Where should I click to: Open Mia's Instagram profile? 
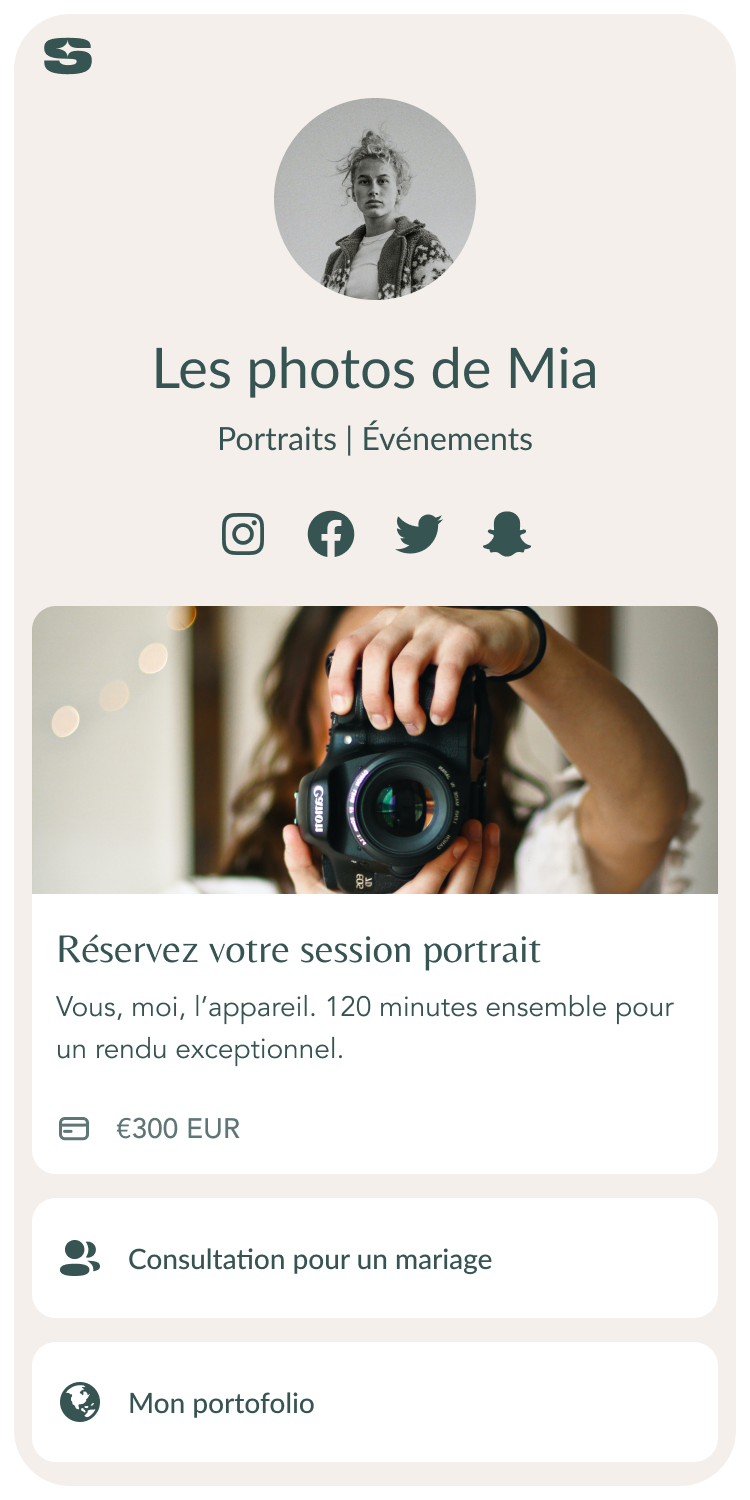[243, 534]
